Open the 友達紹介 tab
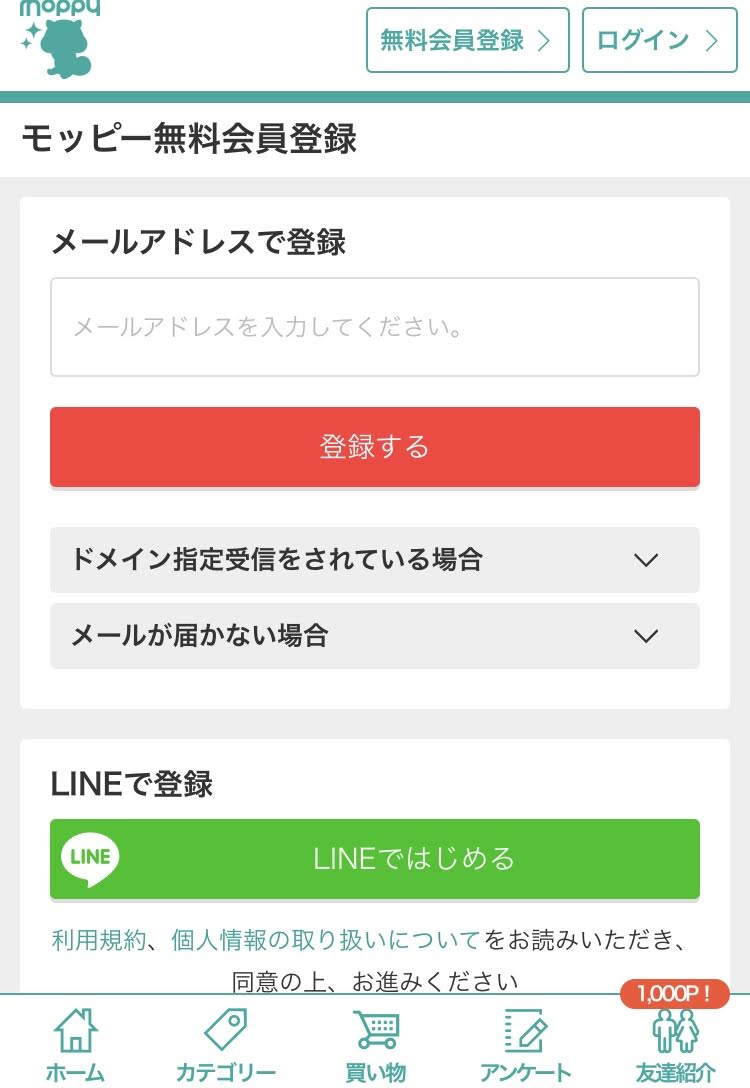The image size is (750, 1088). point(675,1045)
